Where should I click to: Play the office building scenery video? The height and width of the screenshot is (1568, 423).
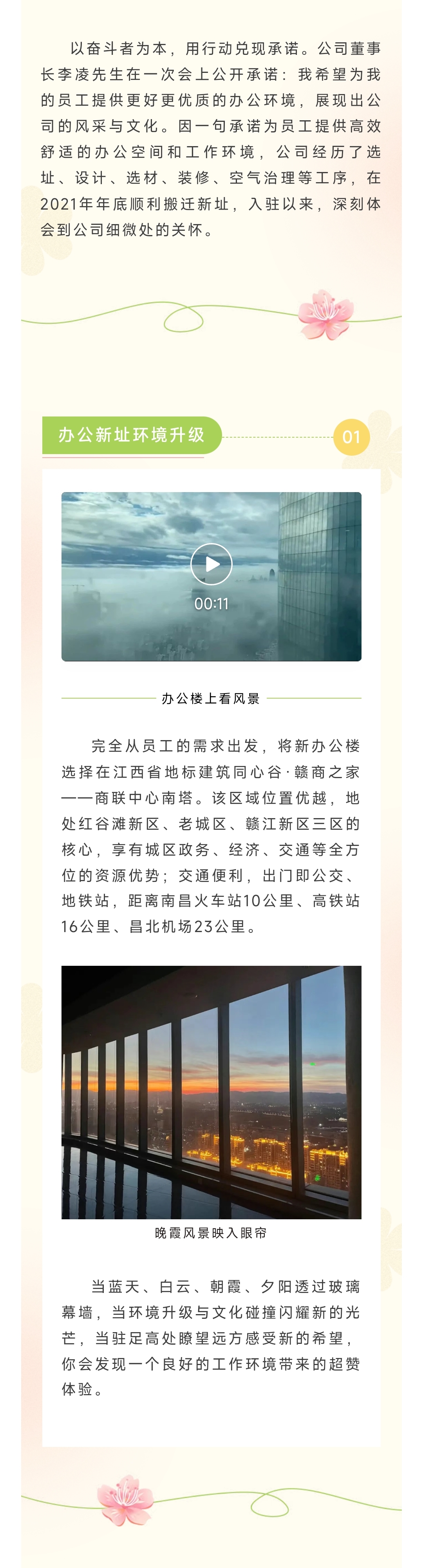pyautogui.click(x=211, y=564)
